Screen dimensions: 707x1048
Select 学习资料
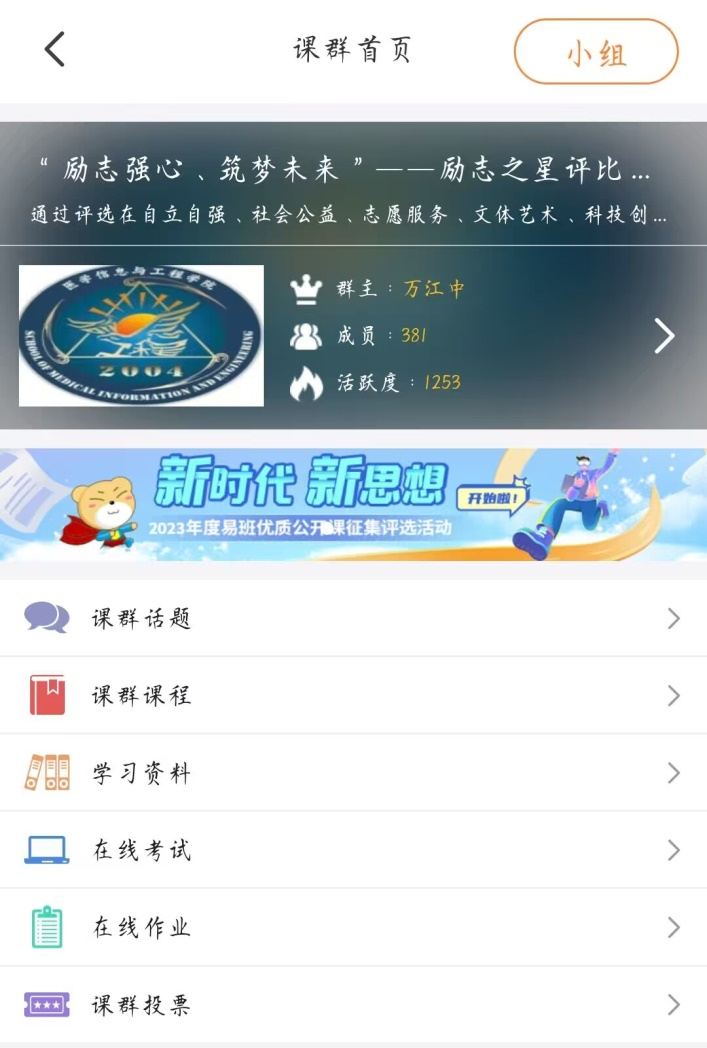pos(353,773)
